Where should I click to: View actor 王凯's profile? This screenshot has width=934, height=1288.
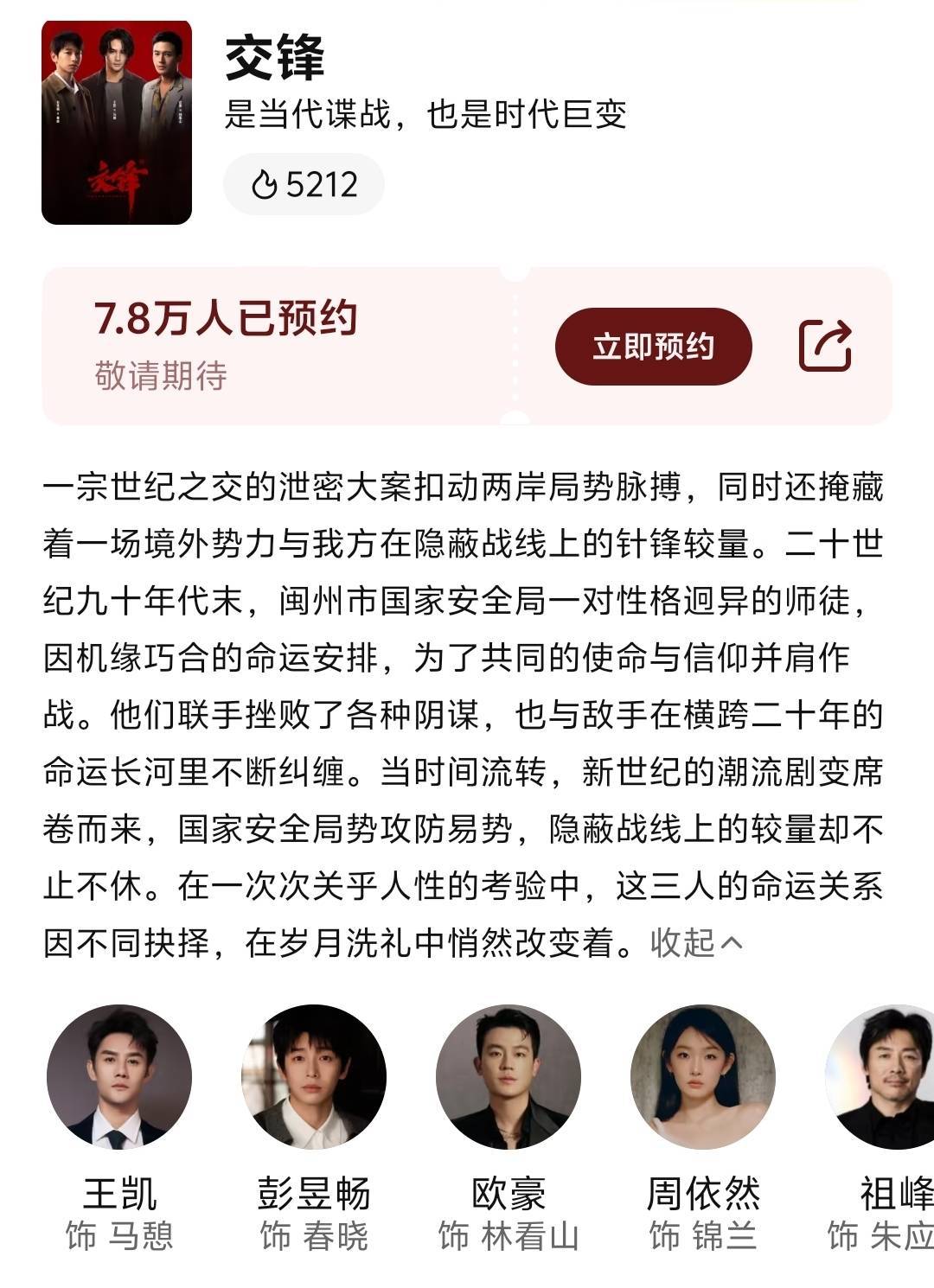pos(119,1077)
